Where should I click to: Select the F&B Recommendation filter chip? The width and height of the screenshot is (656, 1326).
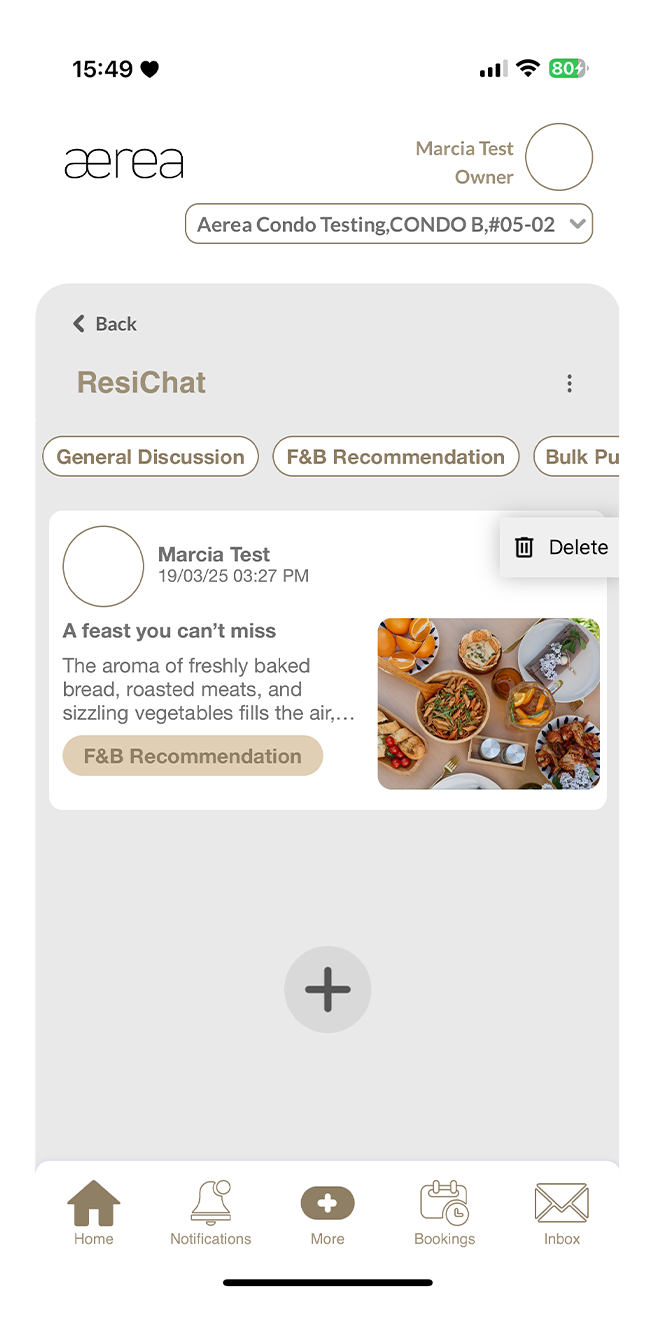pyautogui.click(x=395, y=457)
